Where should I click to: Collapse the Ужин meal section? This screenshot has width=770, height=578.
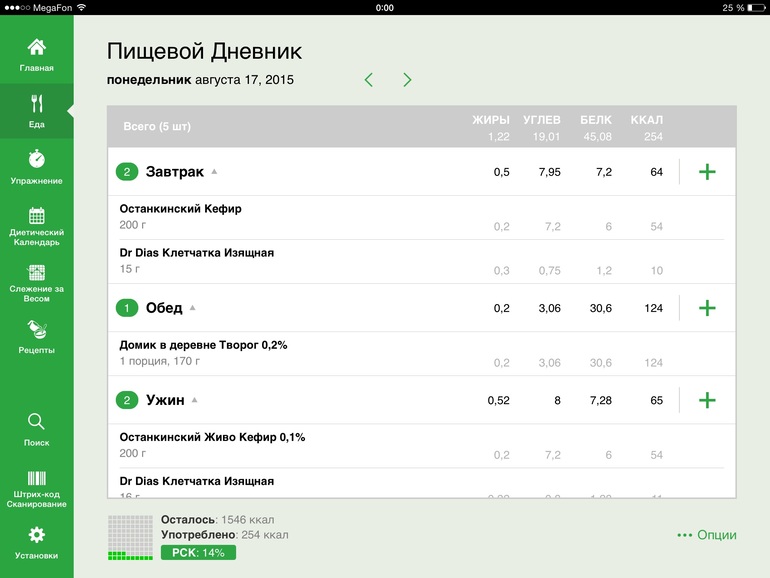point(194,400)
